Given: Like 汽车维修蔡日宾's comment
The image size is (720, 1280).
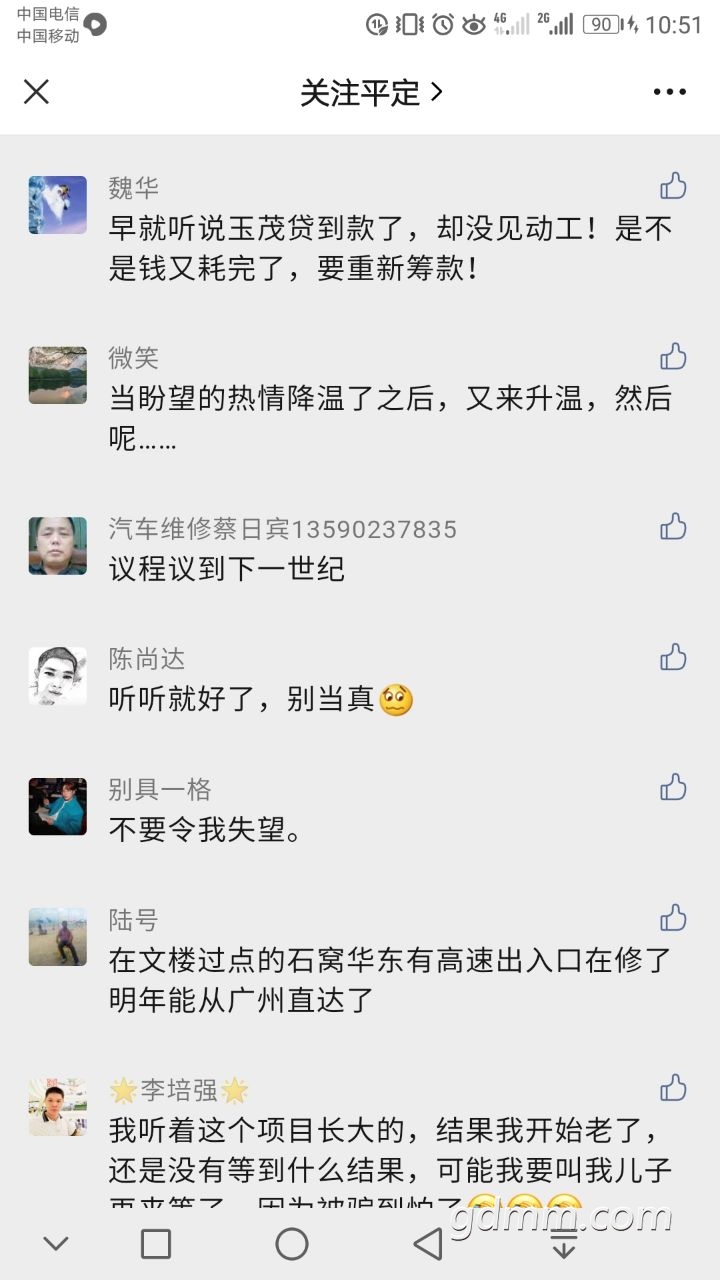Looking at the screenshot, I should pyautogui.click(x=673, y=527).
